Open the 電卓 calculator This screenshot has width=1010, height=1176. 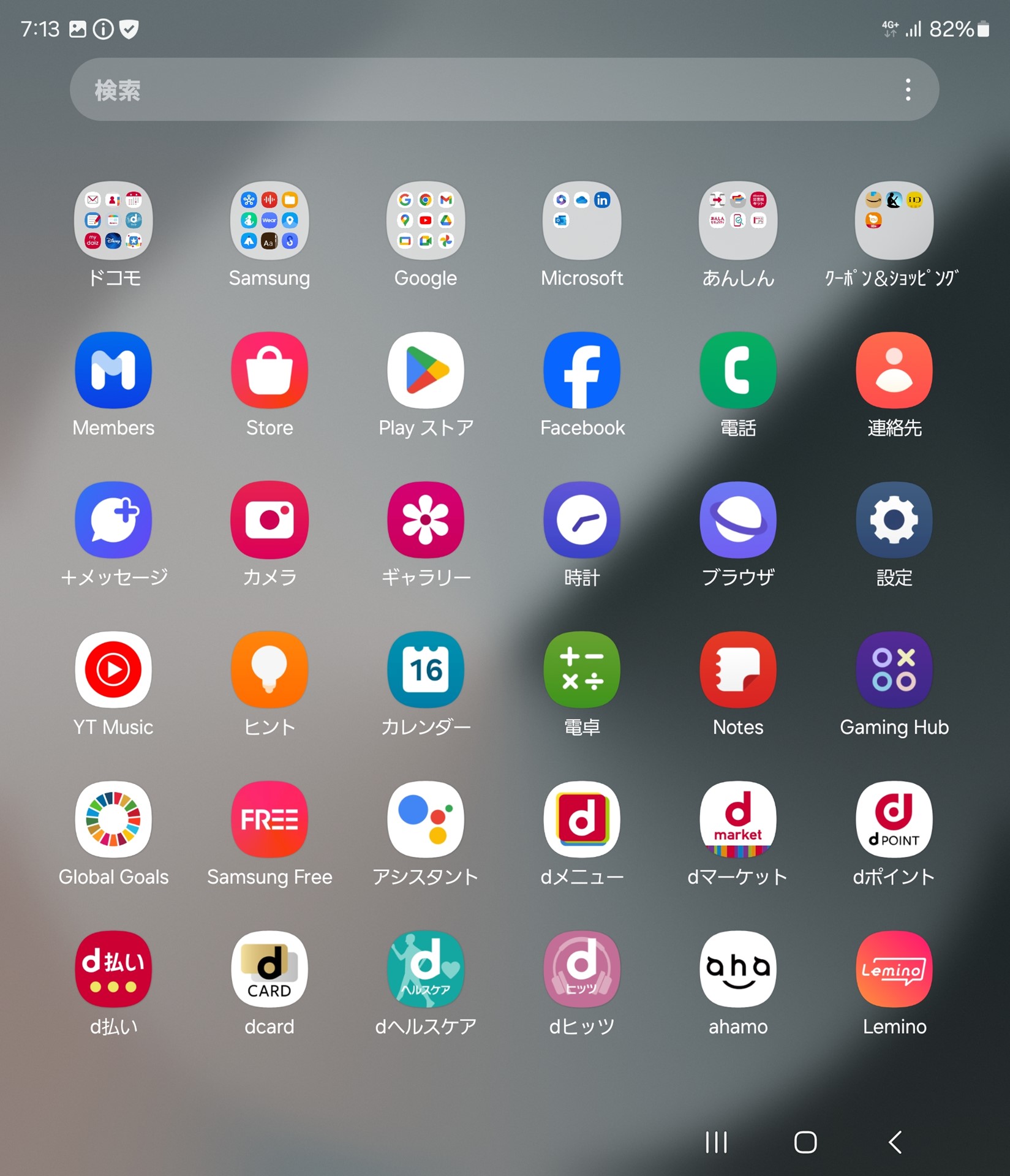pos(582,670)
